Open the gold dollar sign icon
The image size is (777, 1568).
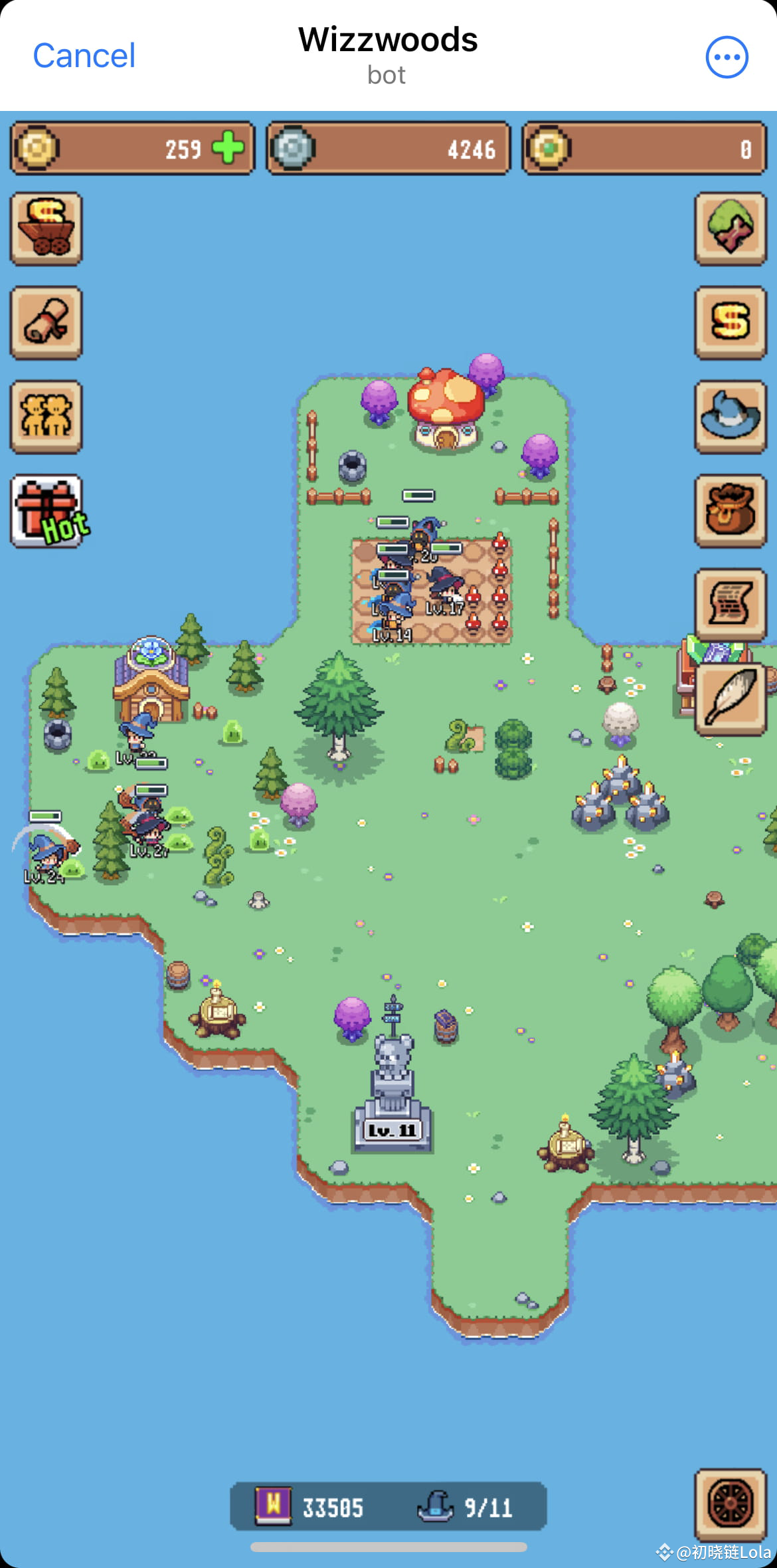click(x=730, y=323)
